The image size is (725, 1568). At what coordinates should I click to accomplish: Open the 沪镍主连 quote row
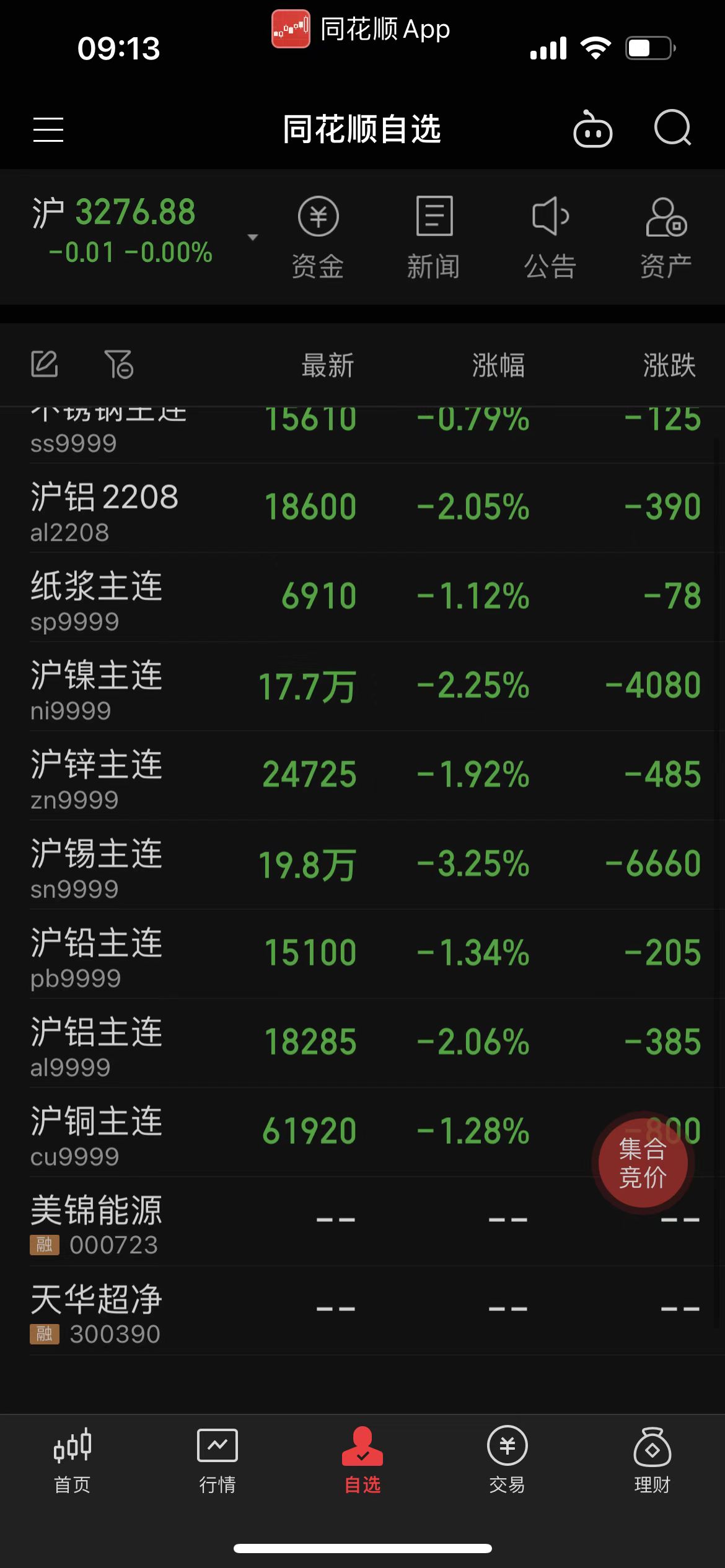[362, 686]
